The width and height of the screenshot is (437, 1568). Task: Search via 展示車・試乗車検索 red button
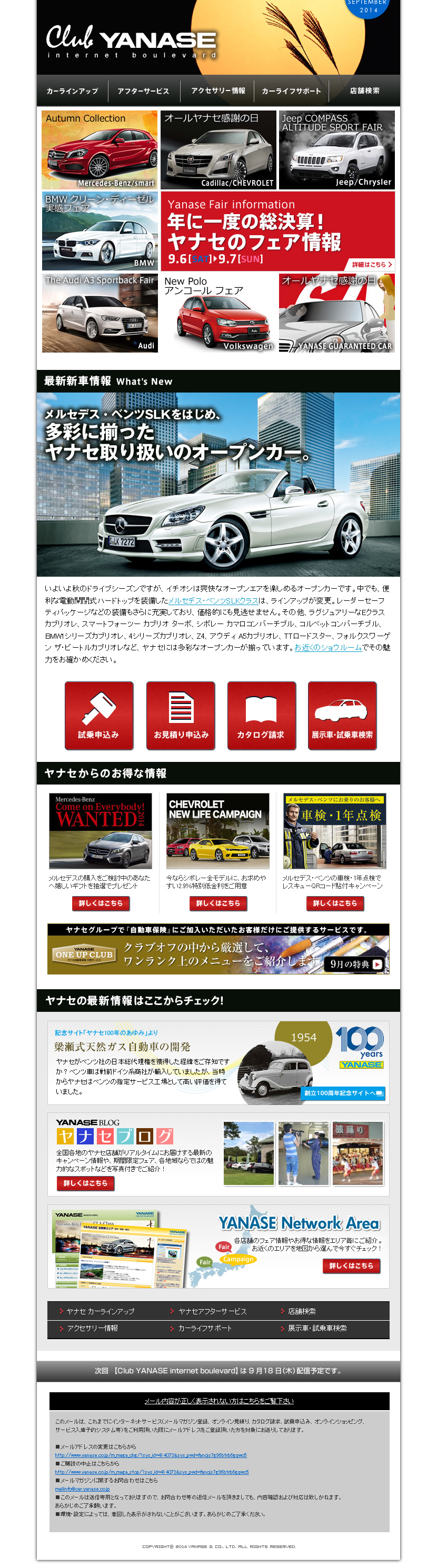pos(342,716)
